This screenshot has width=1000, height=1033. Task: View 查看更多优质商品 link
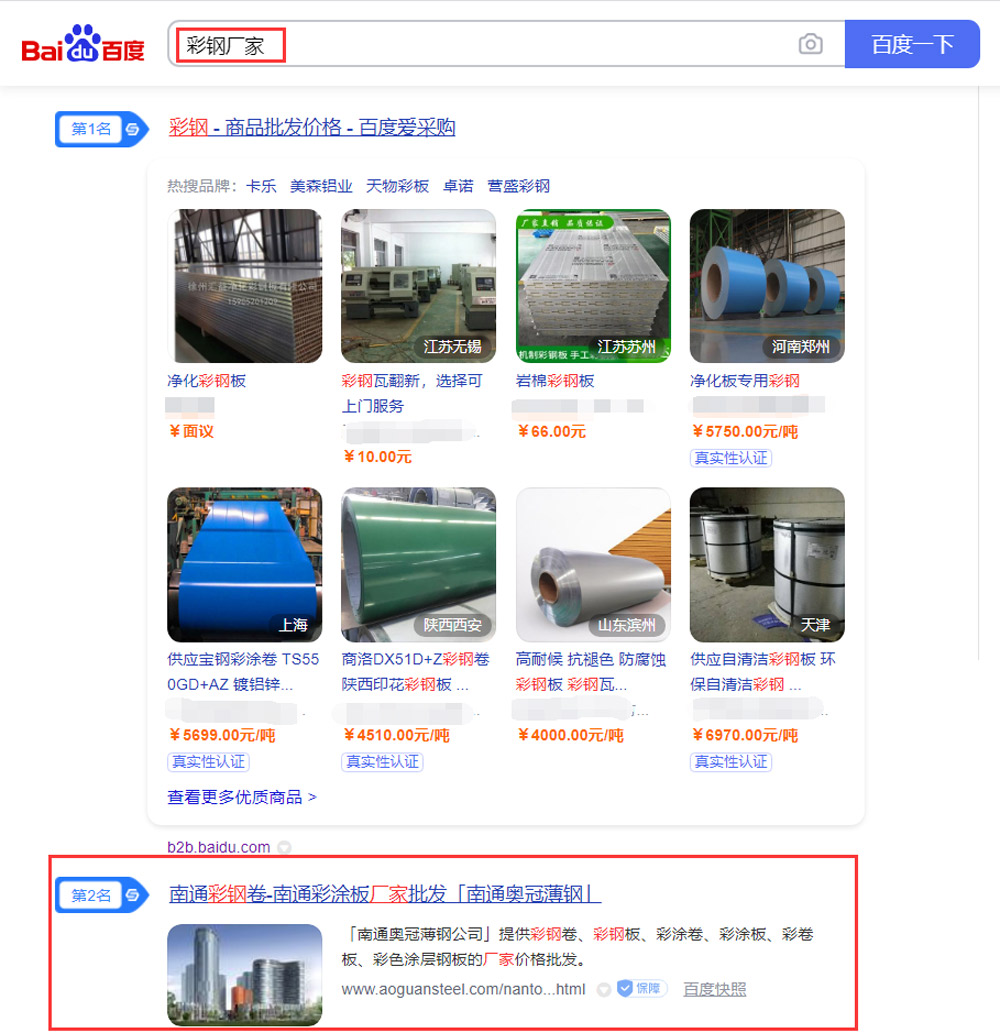pyautogui.click(x=242, y=797)
